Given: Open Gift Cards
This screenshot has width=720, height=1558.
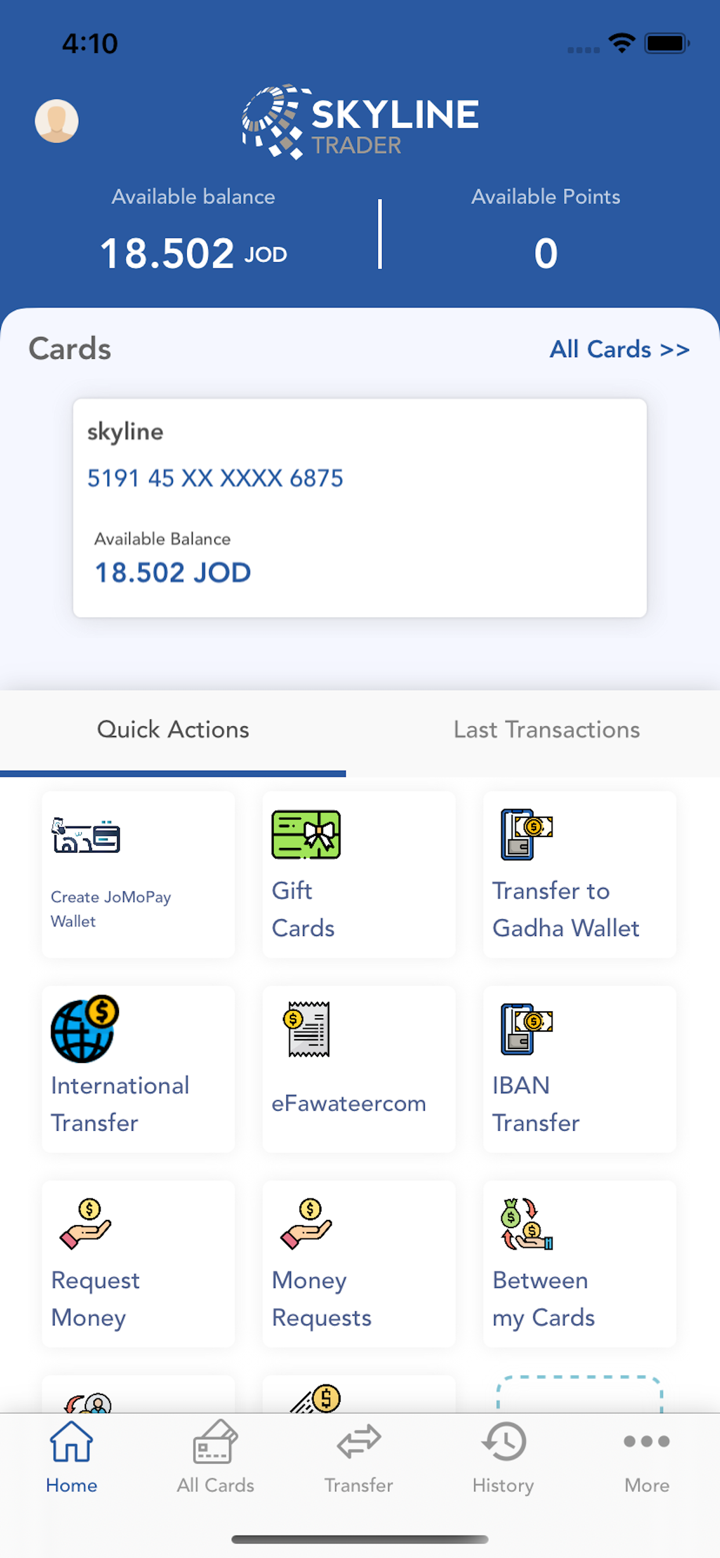Looking at the screenshot, I should [359, 874].
